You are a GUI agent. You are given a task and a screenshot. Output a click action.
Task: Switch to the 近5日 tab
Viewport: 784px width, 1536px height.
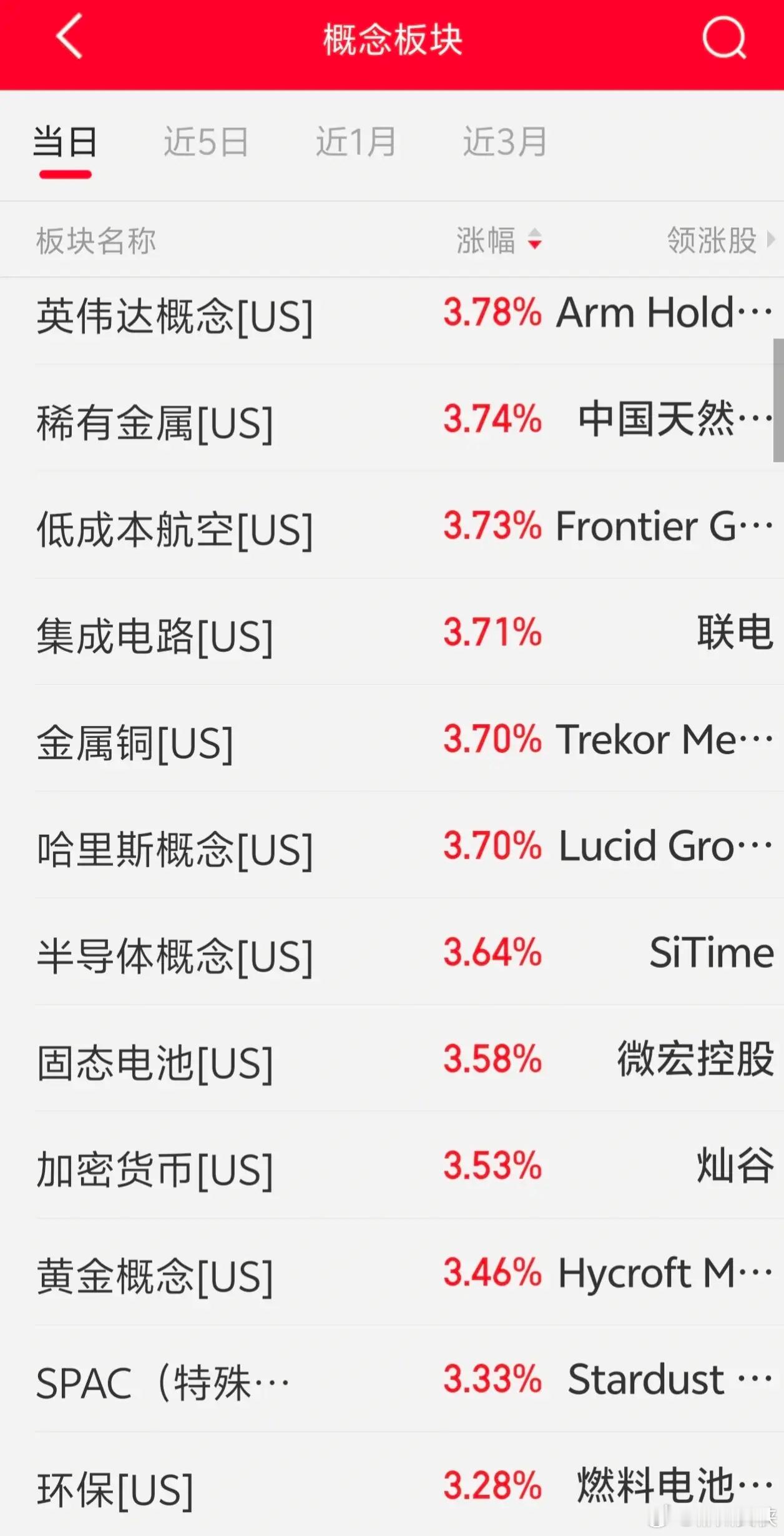(x=206, y=142)
